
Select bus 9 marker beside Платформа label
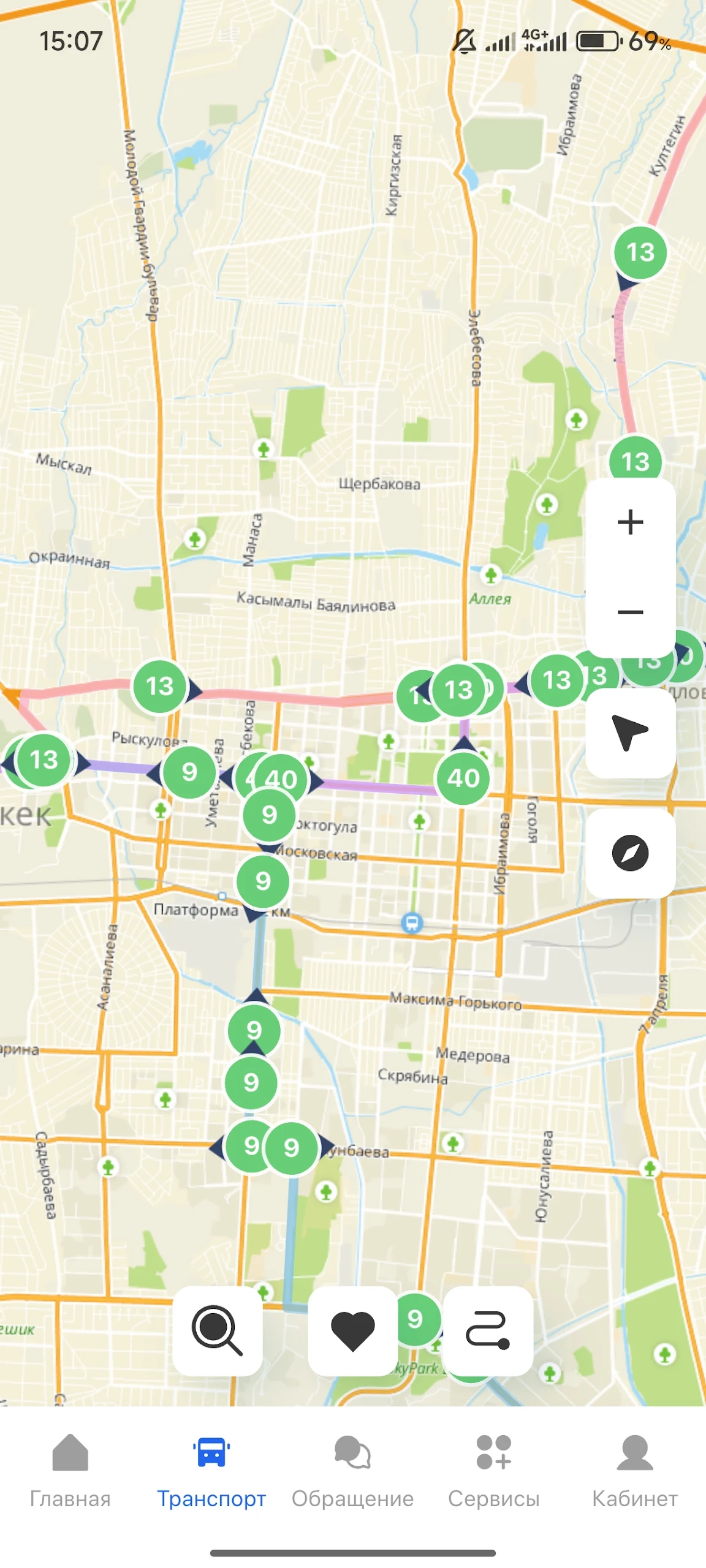pyautogui.click(x=263, y=881)
